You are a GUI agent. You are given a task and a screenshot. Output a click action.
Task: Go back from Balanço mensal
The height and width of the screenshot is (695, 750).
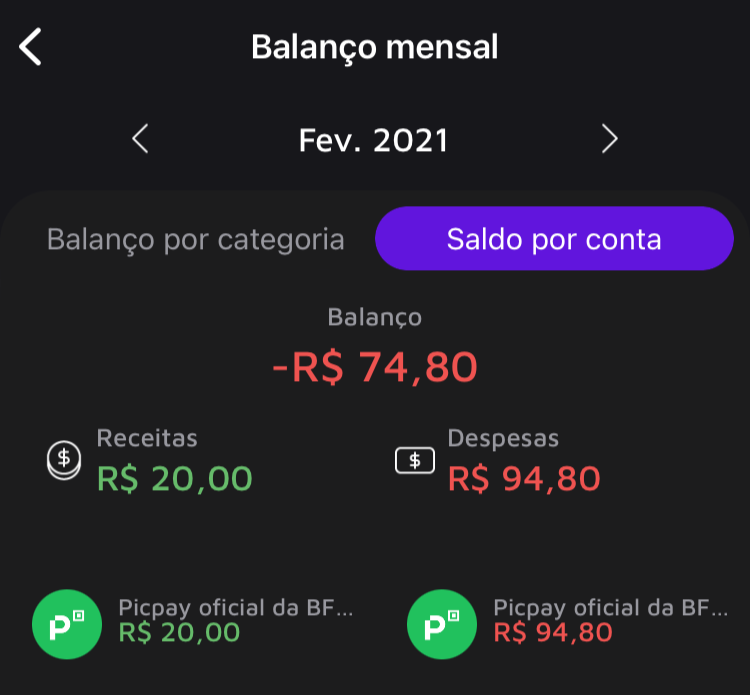pyautogui.click(x=31, y=47)
